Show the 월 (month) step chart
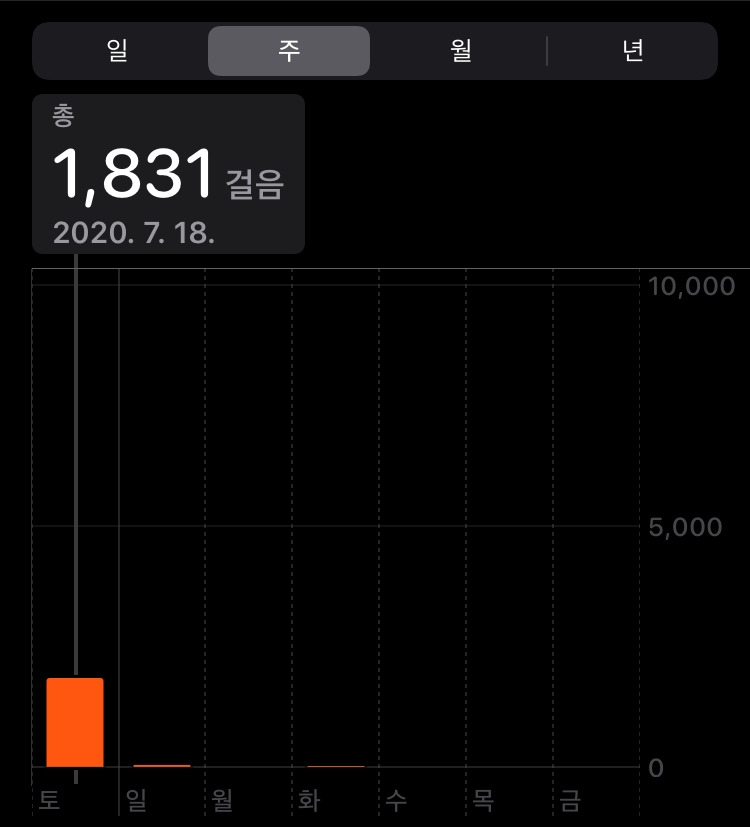The image size is (750, 827). [x=460, y=51]
